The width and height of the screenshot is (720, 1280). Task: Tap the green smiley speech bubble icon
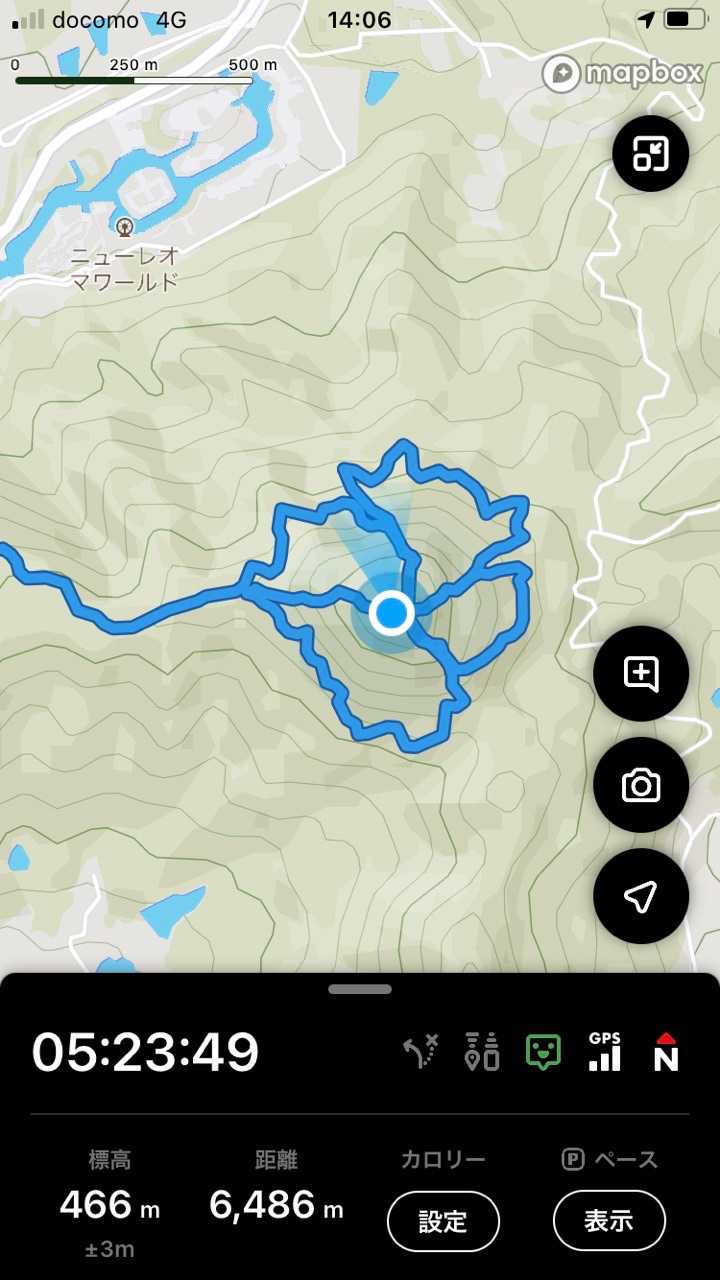pyautogui.click(x=543, y=1053)
